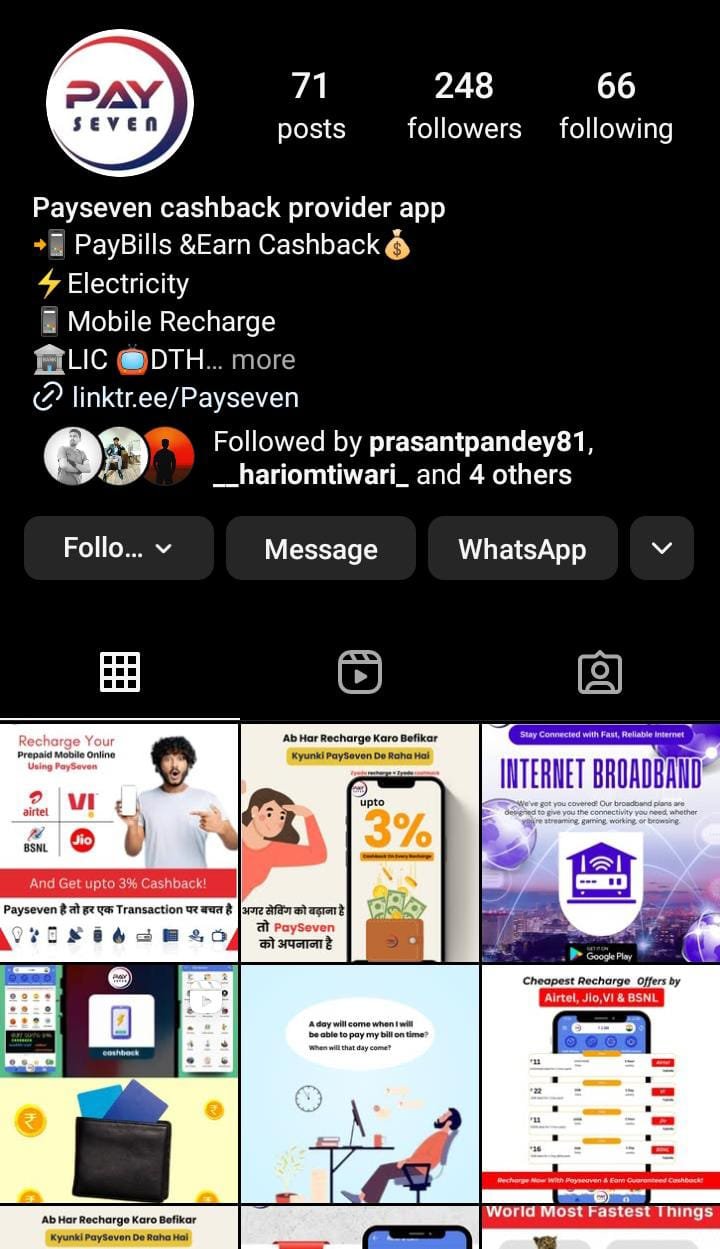
Task: Switch to the Reels tab
Action: coord(360,673)
